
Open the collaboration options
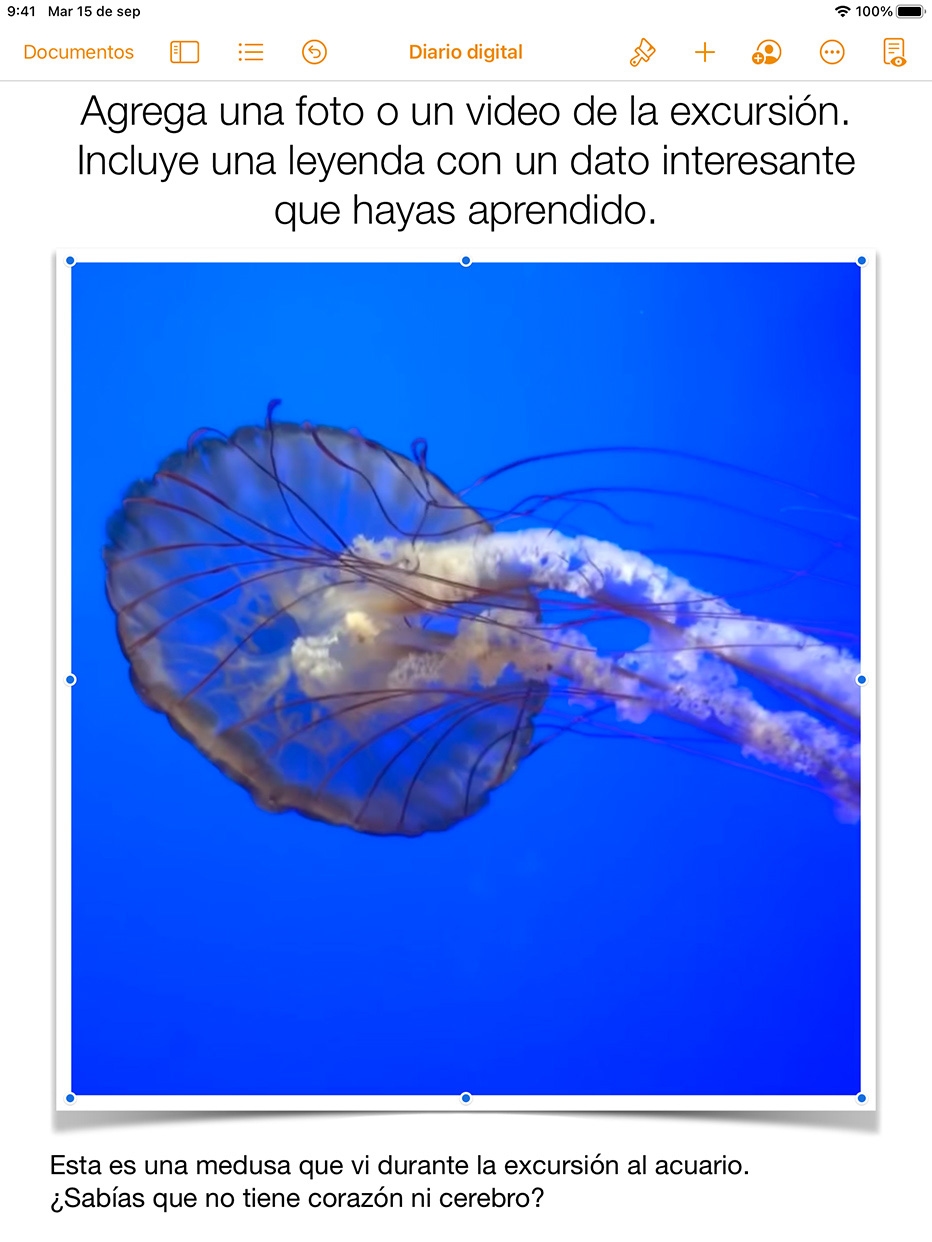[x=767, y=52]
